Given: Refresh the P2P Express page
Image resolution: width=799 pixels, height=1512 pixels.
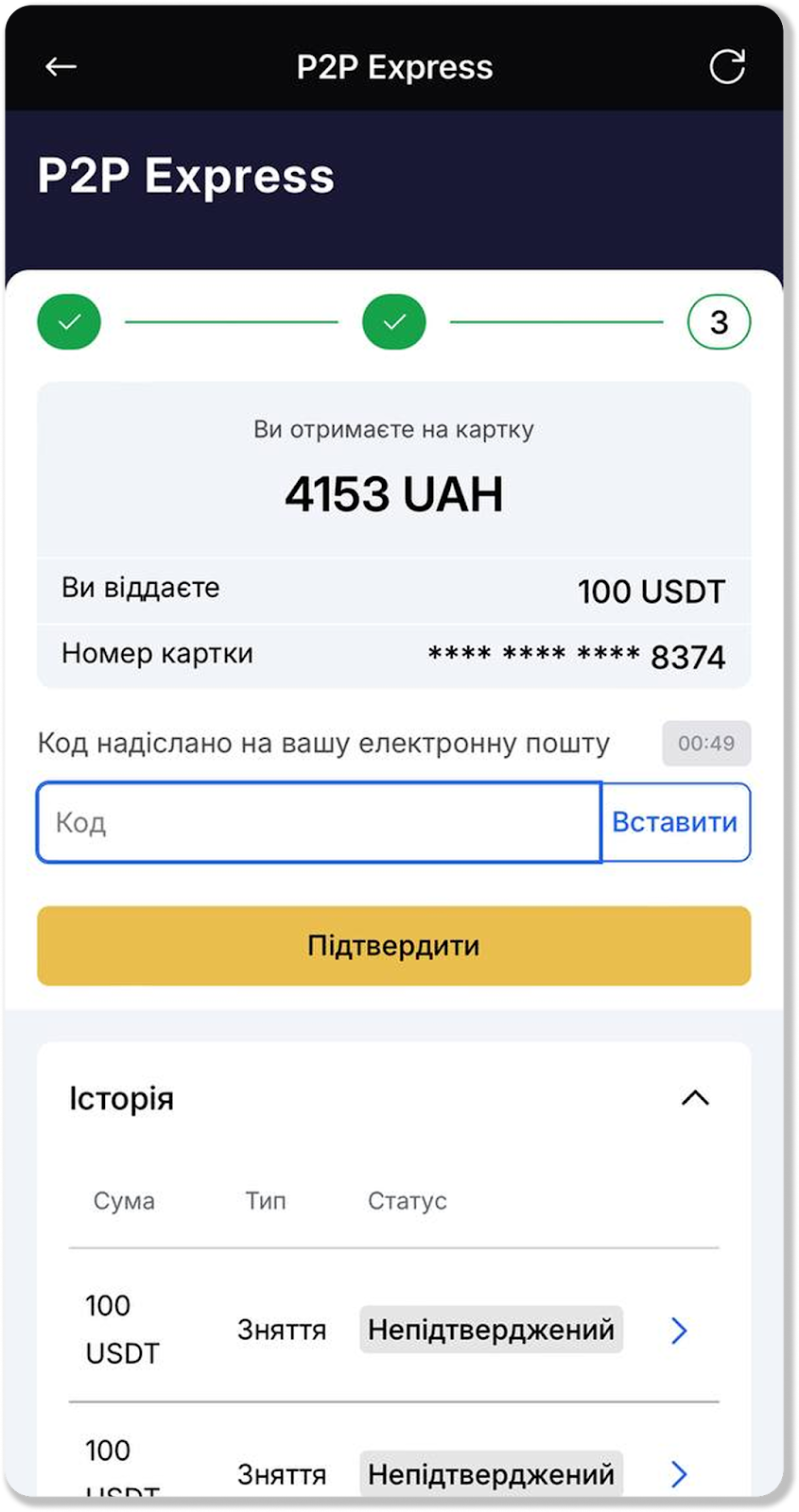Looking at the screenshot, I should point(727,66).
